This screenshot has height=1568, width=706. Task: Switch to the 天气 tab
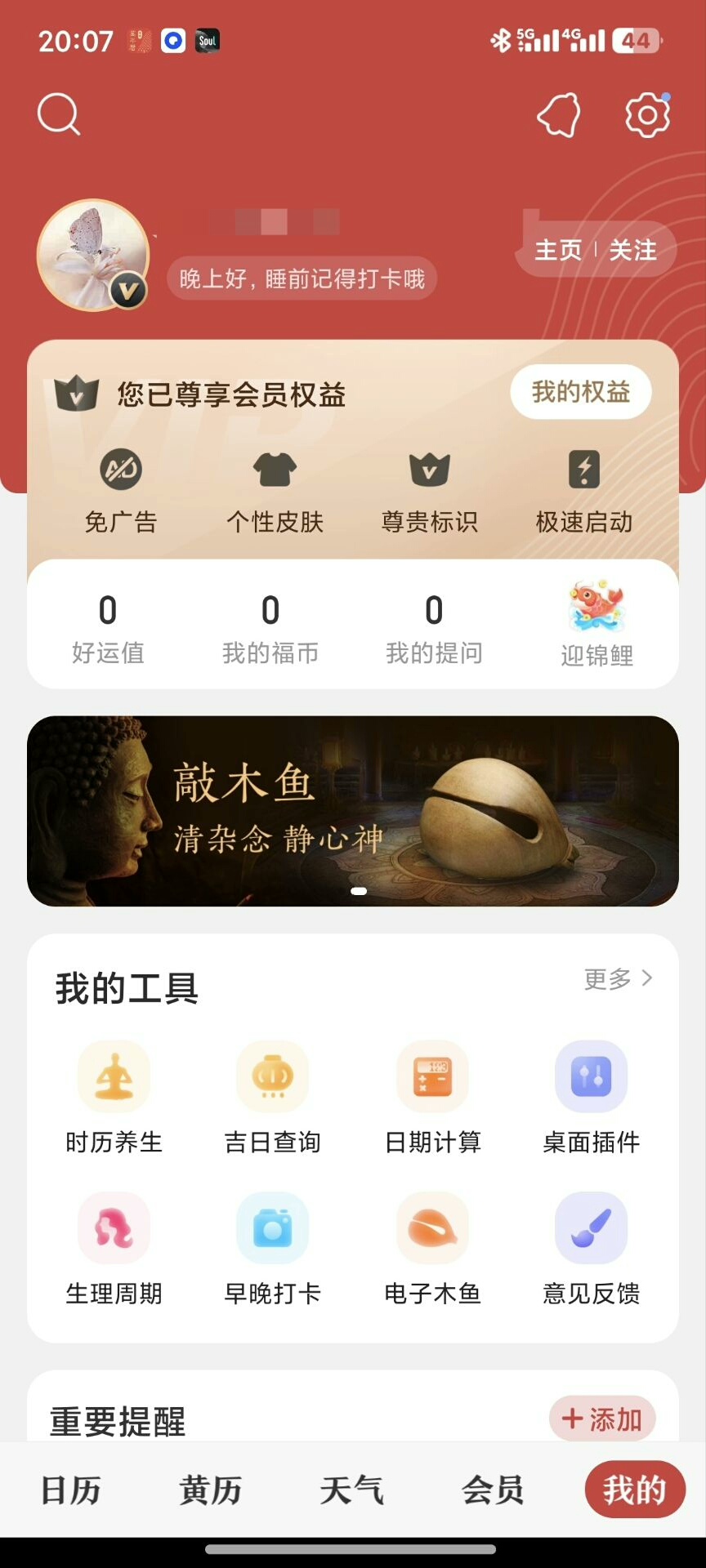point(351,1490)
